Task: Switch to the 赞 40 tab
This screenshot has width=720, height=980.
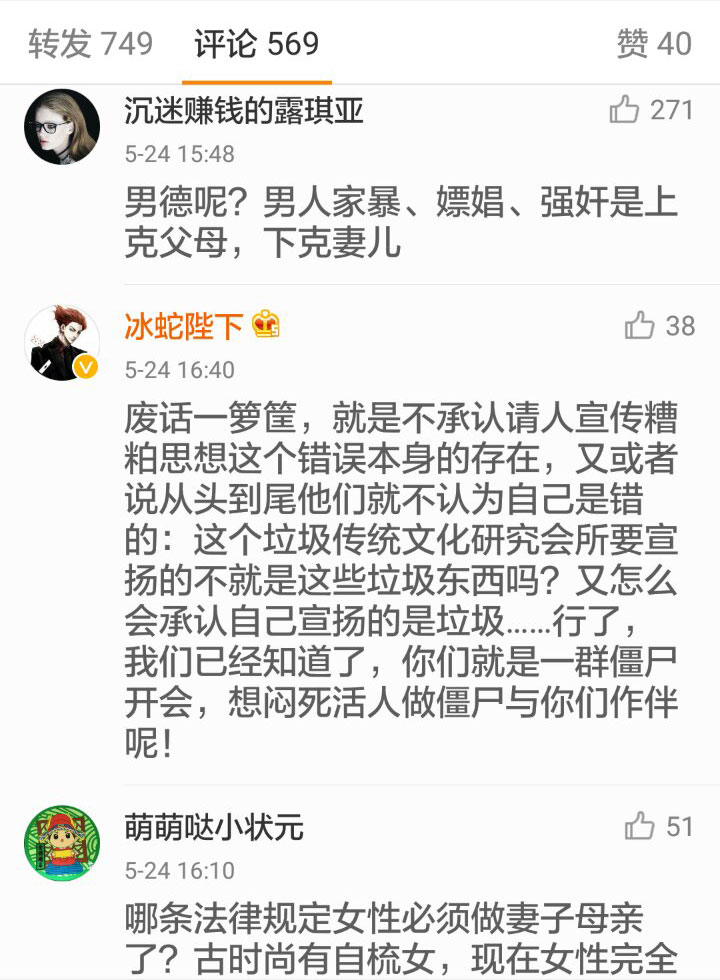Action: click(653, 44)
